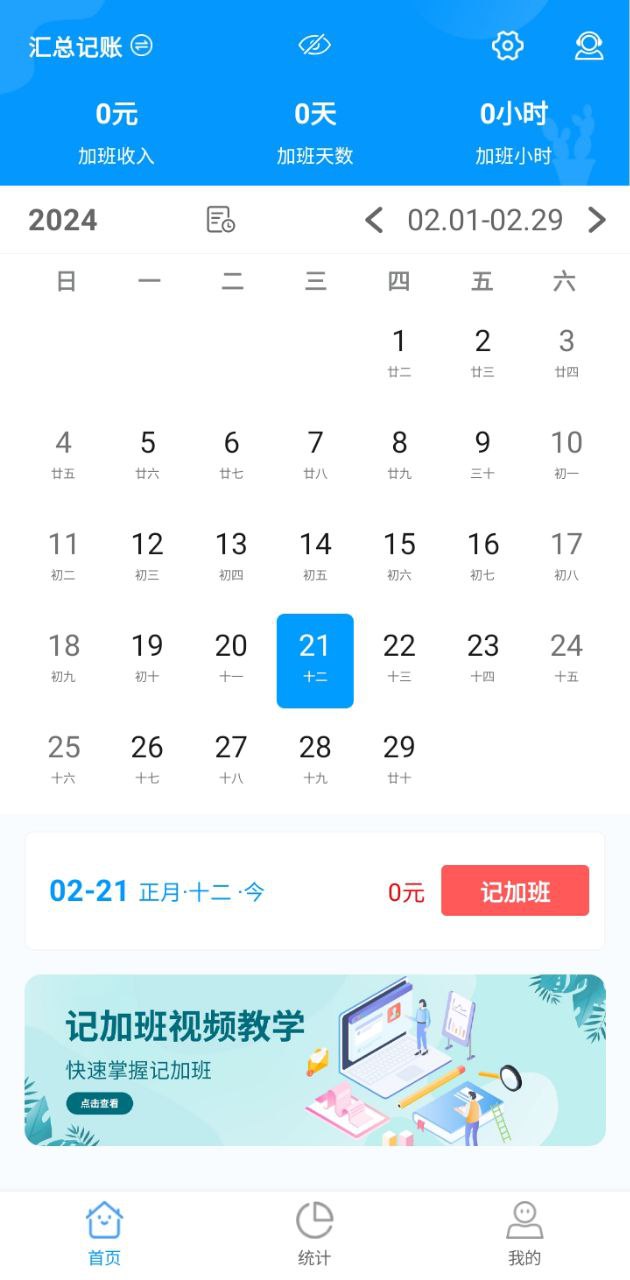Open the 记加班视频教学 tutorial banner

[x=315, y=1060]
